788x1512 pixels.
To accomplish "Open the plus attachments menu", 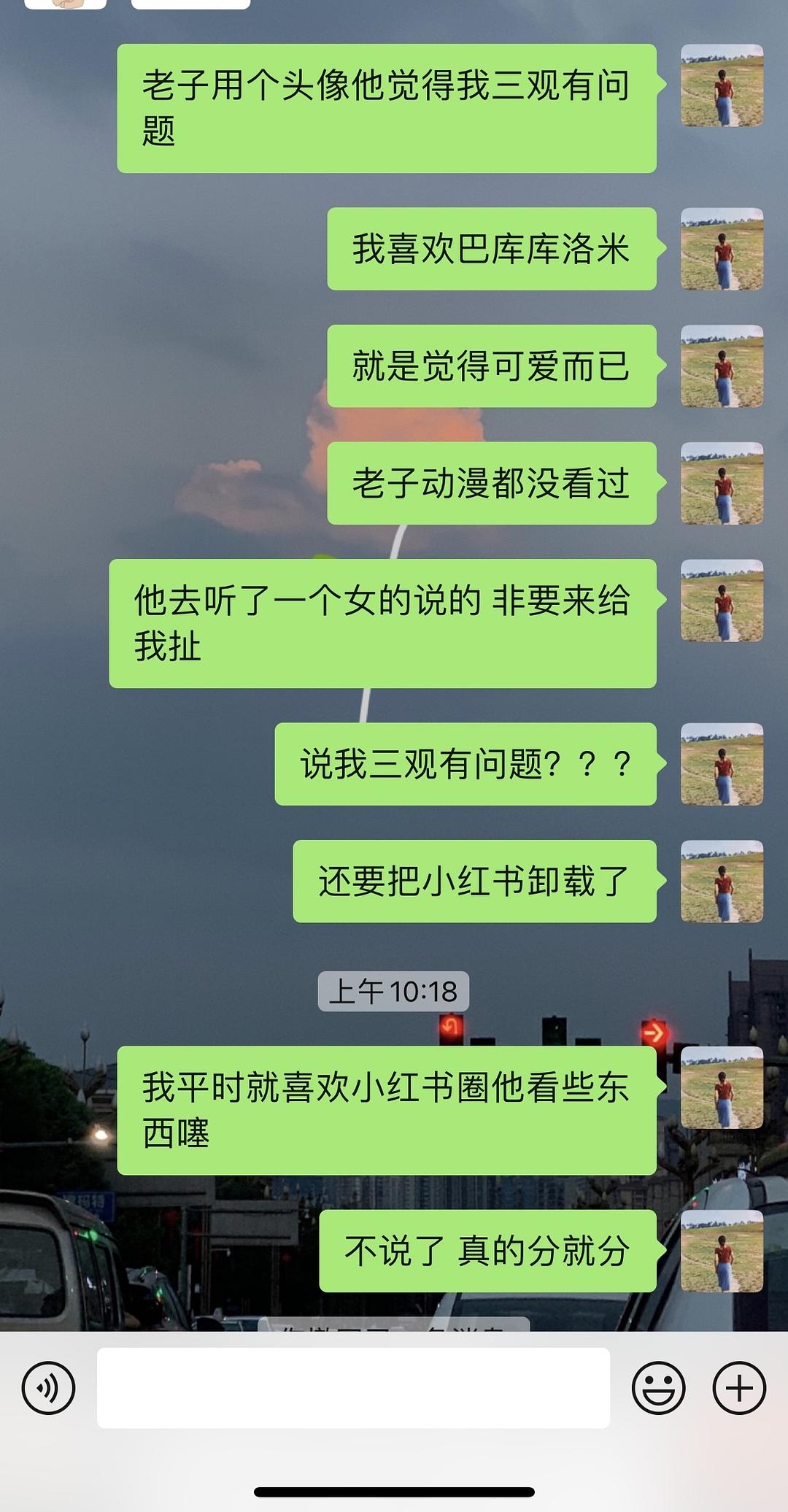I will pyautogui.click(x=738, y=1388).
